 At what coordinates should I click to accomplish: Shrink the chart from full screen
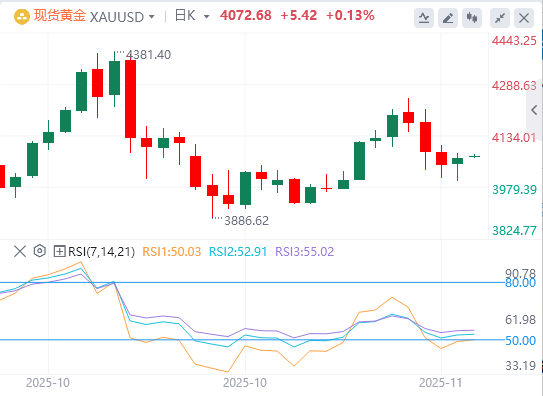point(500,18)
